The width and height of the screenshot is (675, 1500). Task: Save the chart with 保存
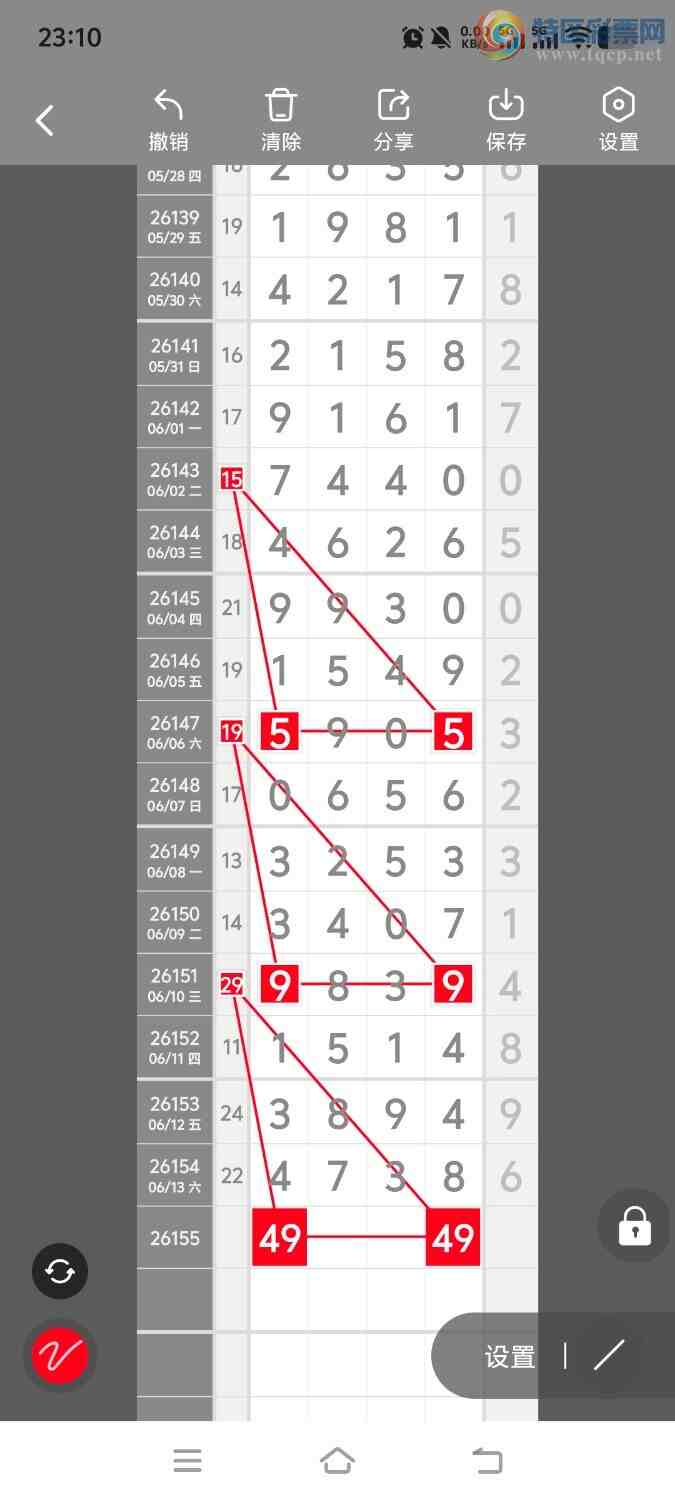pyautogui.click(x=506, y=121)
